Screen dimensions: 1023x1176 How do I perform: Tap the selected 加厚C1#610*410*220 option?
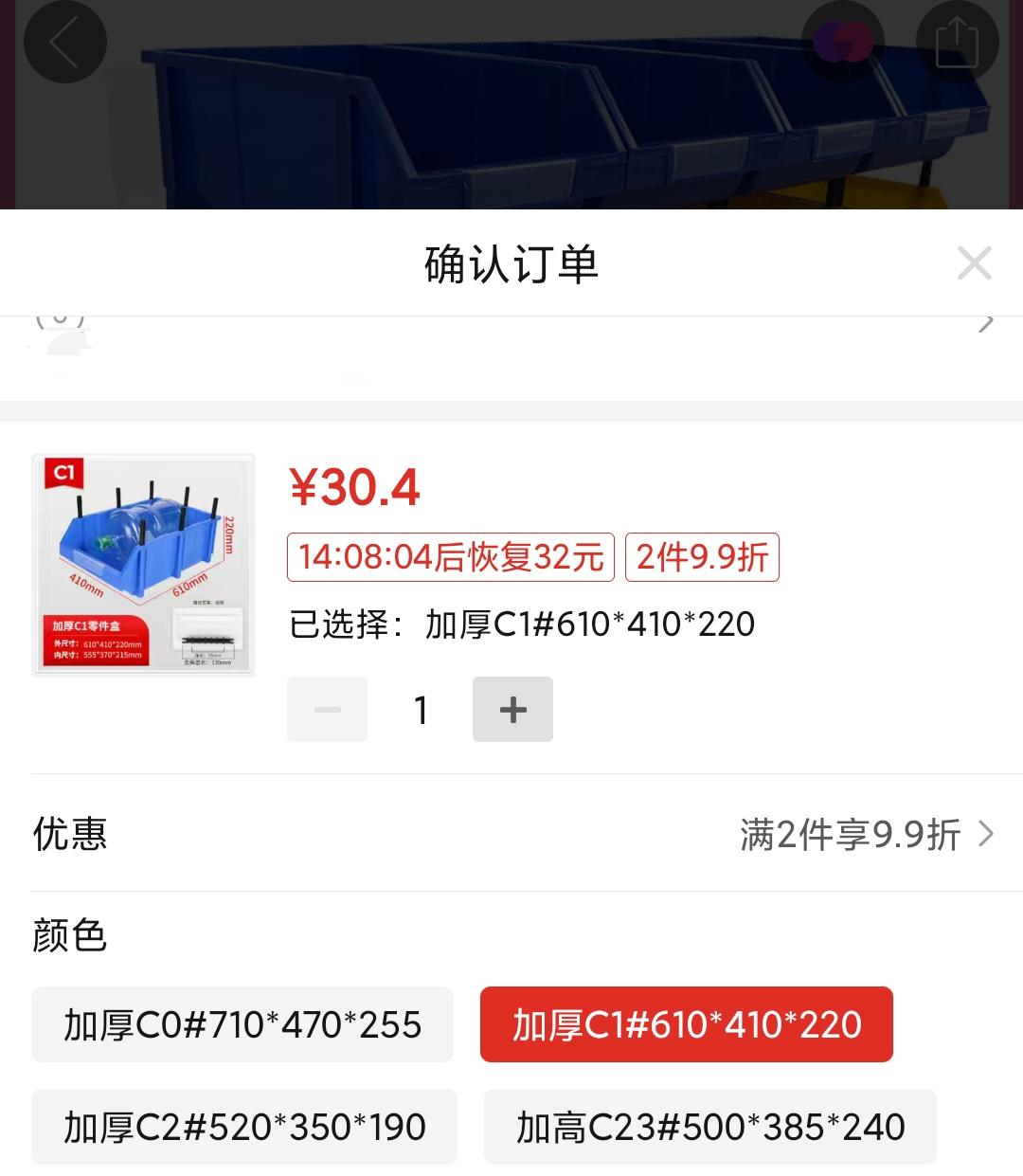(x=687, y=1024)
